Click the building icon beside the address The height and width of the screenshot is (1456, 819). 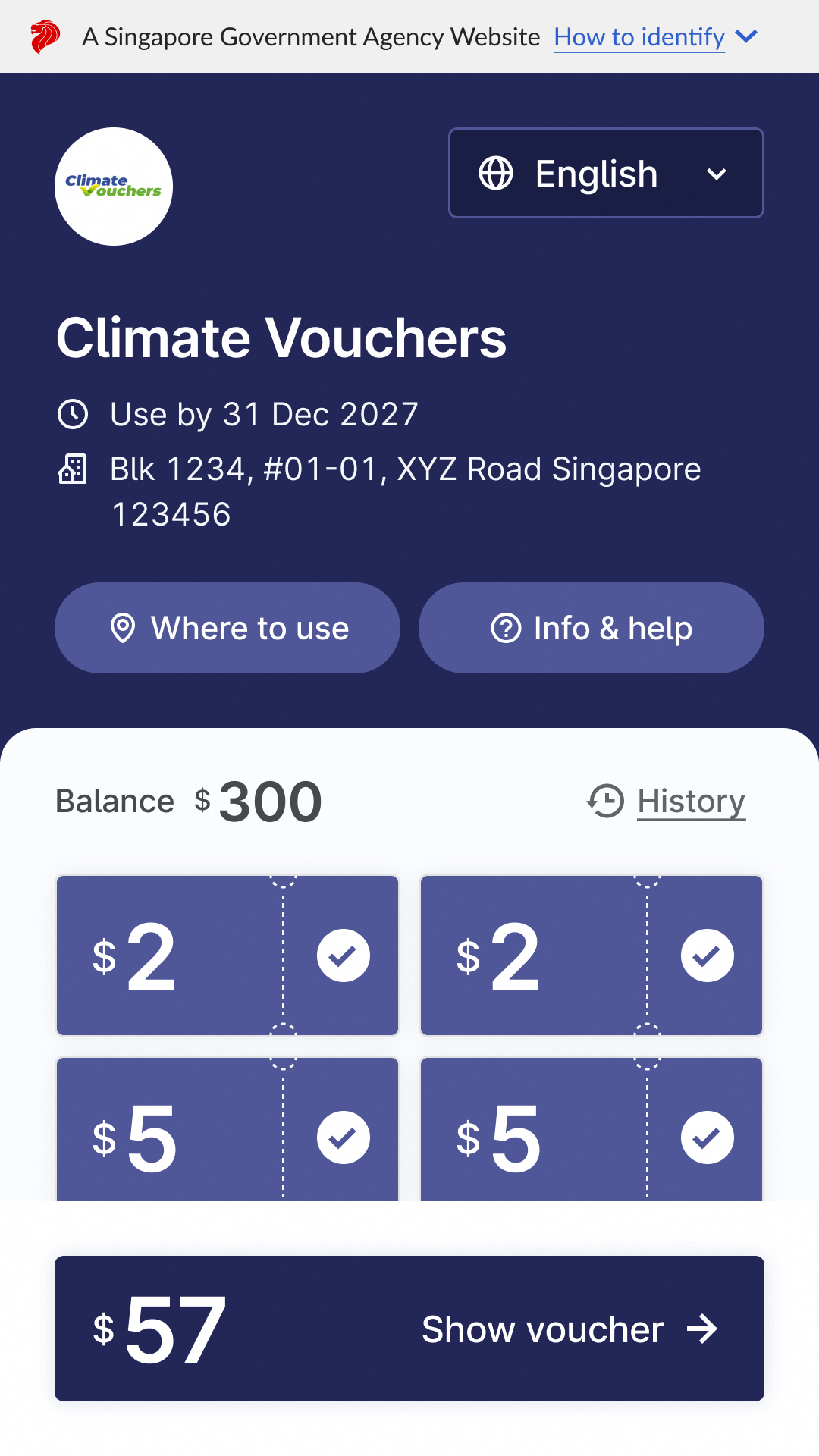tap(73, 469)
